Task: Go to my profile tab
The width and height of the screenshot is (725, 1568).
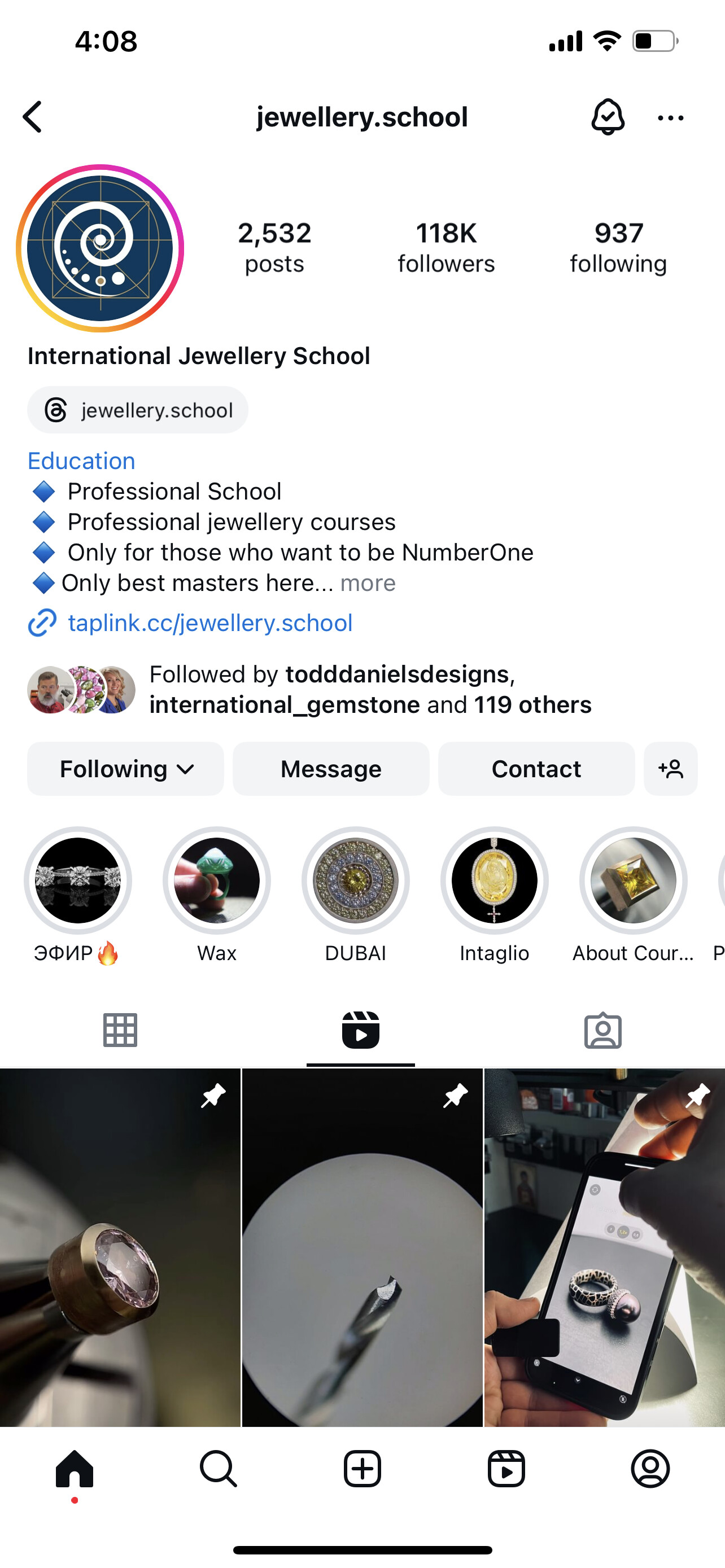Action: 650,1469
